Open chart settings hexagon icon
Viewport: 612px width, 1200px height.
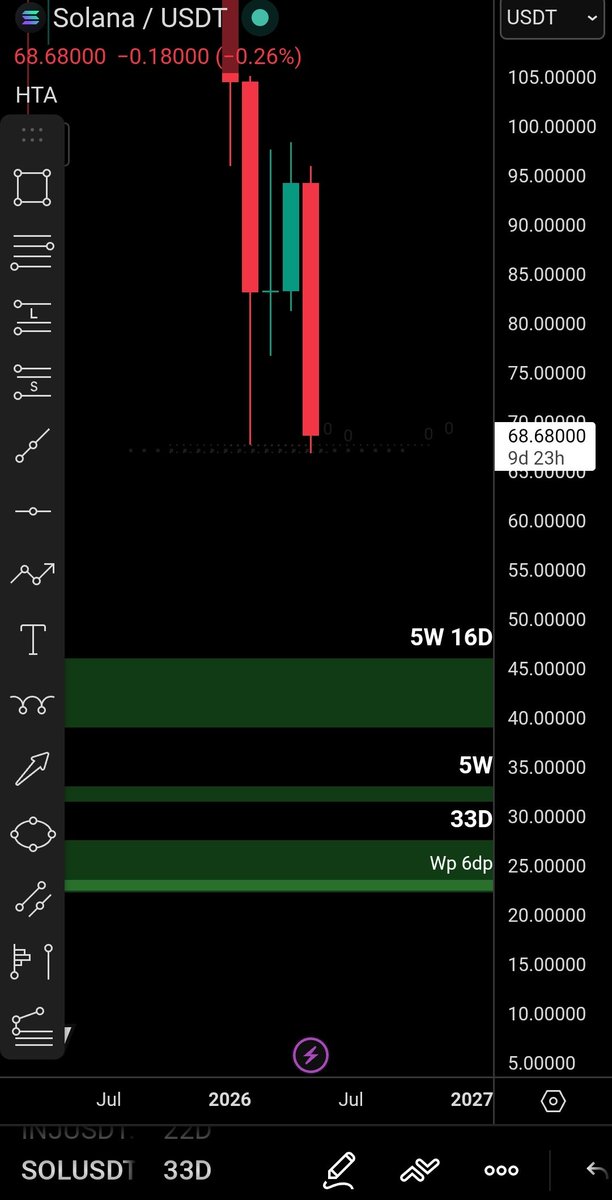point(553,1101)
